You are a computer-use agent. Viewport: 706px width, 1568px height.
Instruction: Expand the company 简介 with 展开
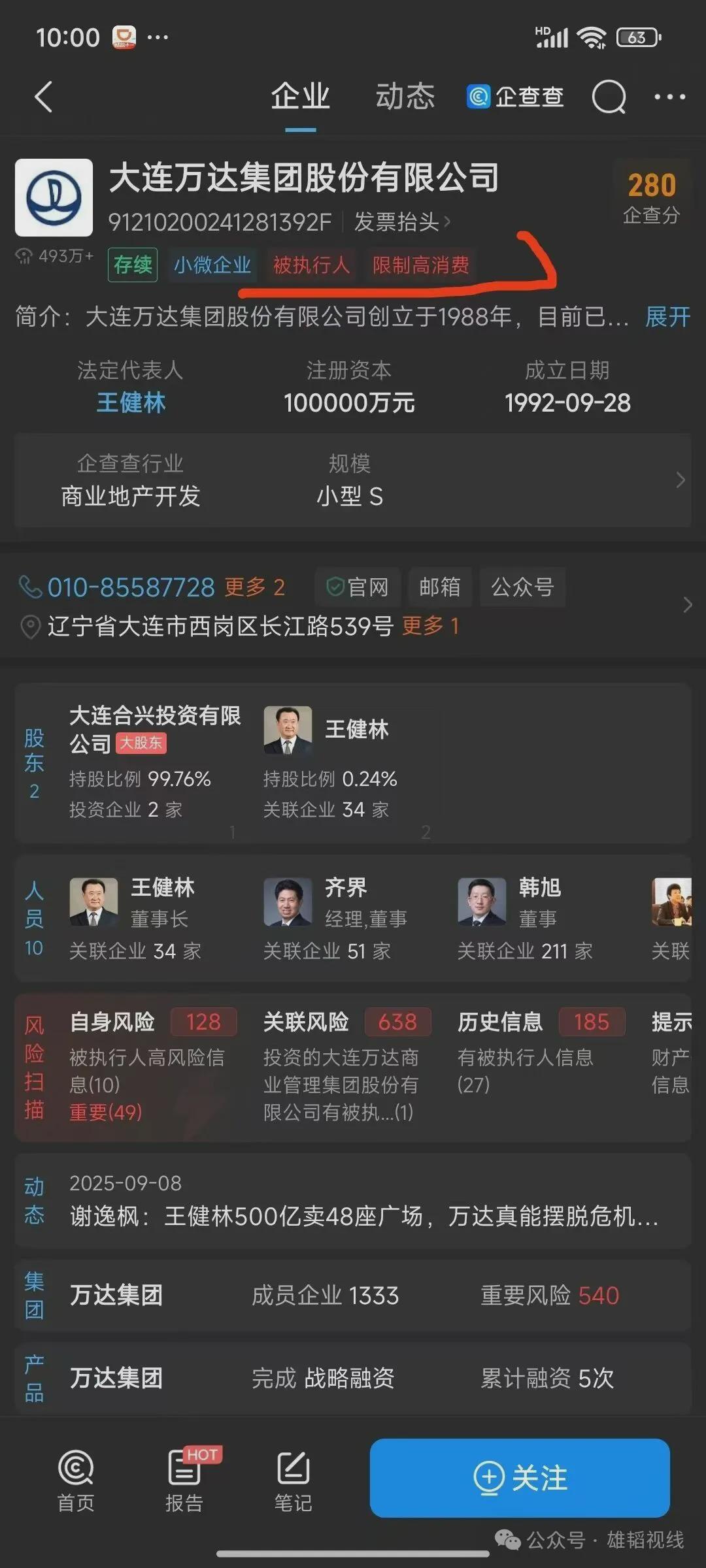tap(667, 317)
